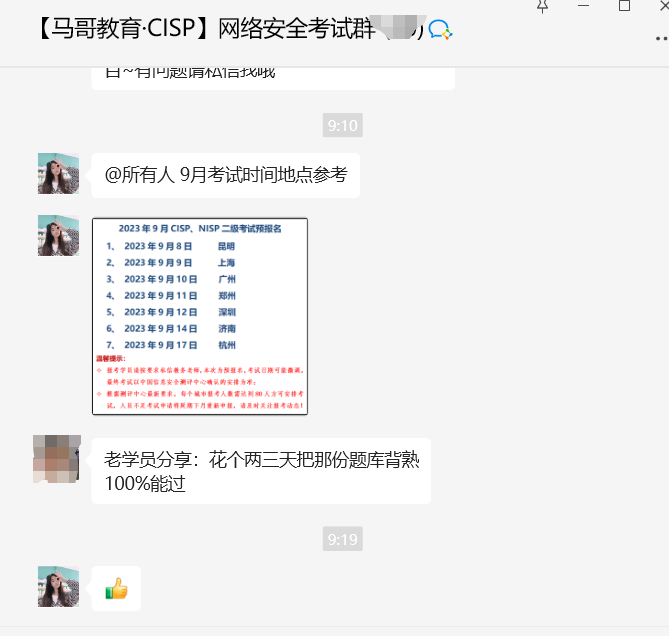This screenshot has width=669, height=636.
Task: Tap the avatar beside the thumbs-up message
Action: pos(58,586)
